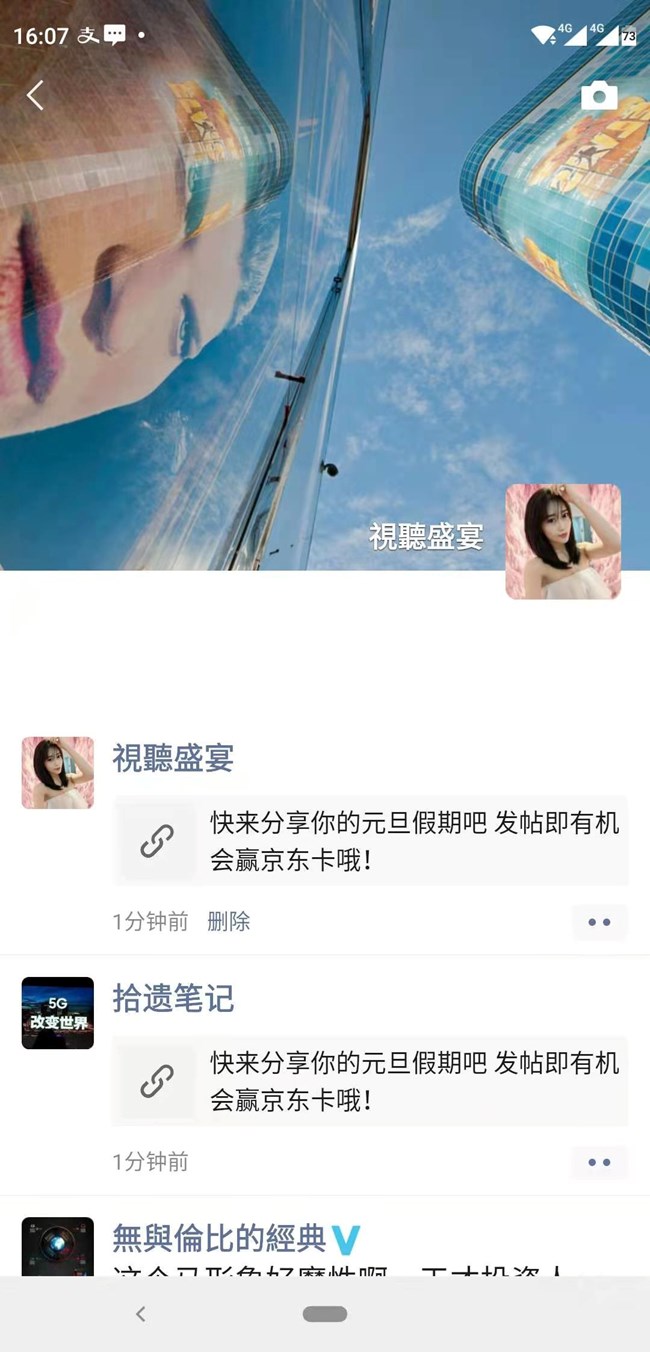This screenshot has height=1352, width=650.
Task: Open the 無與倫比的經典 profile name
Action: pos(219,1239)
